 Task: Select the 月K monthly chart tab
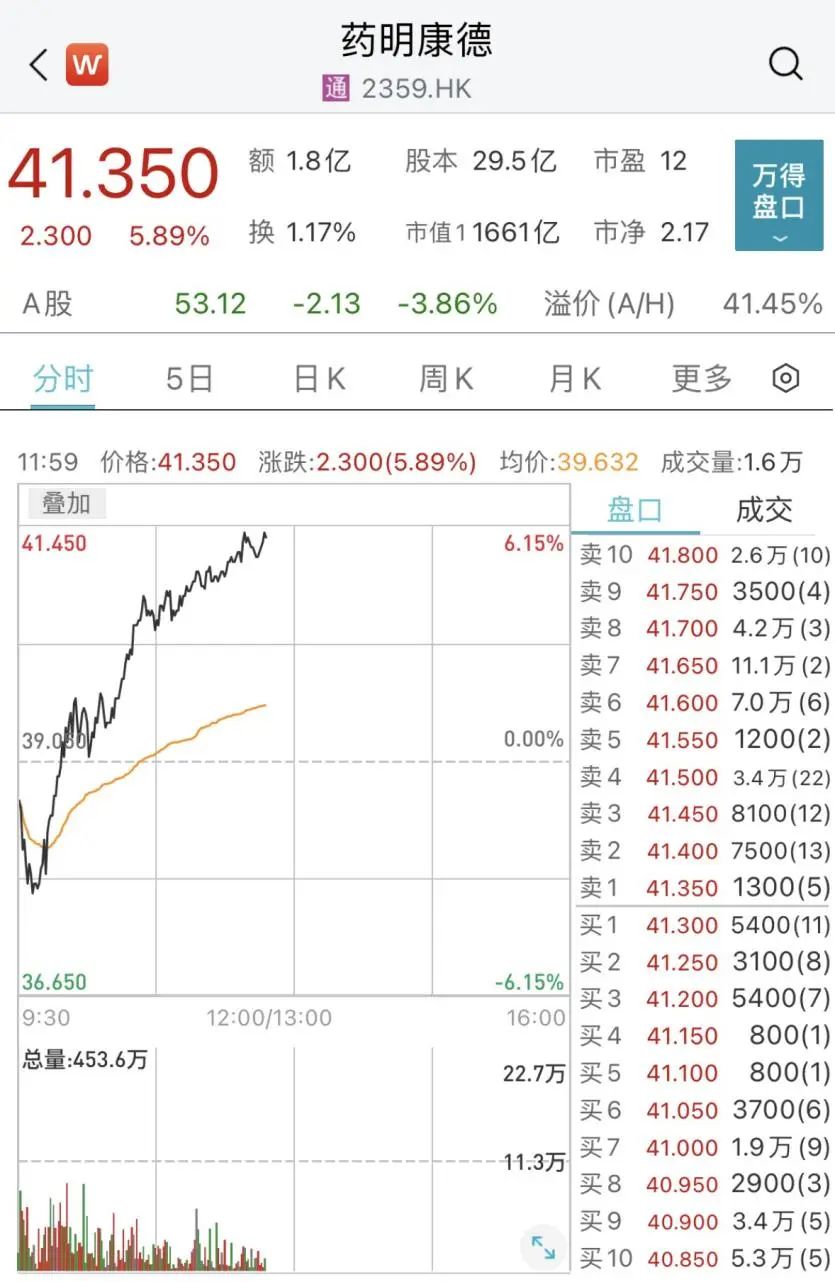(x=573, y=378)
